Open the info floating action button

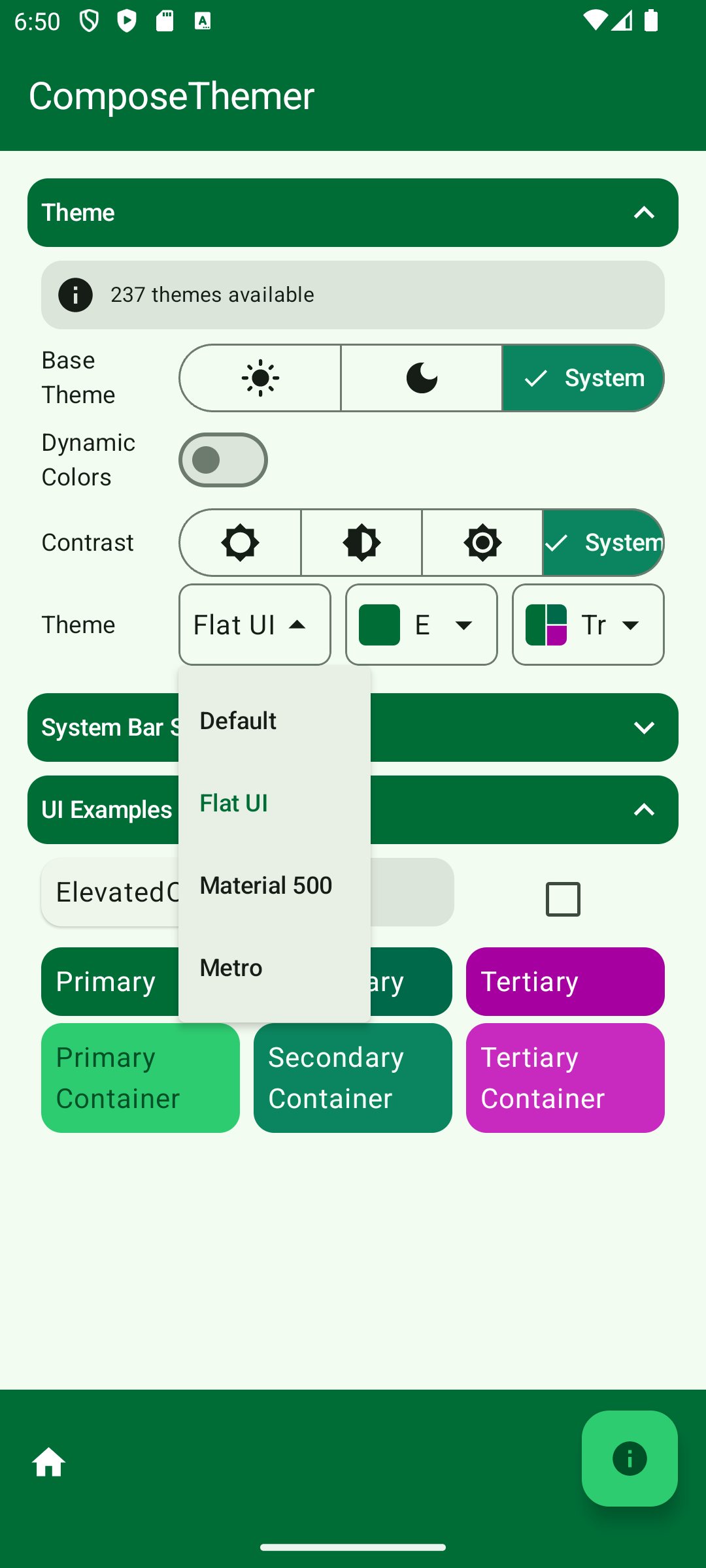click(630, 1458)
